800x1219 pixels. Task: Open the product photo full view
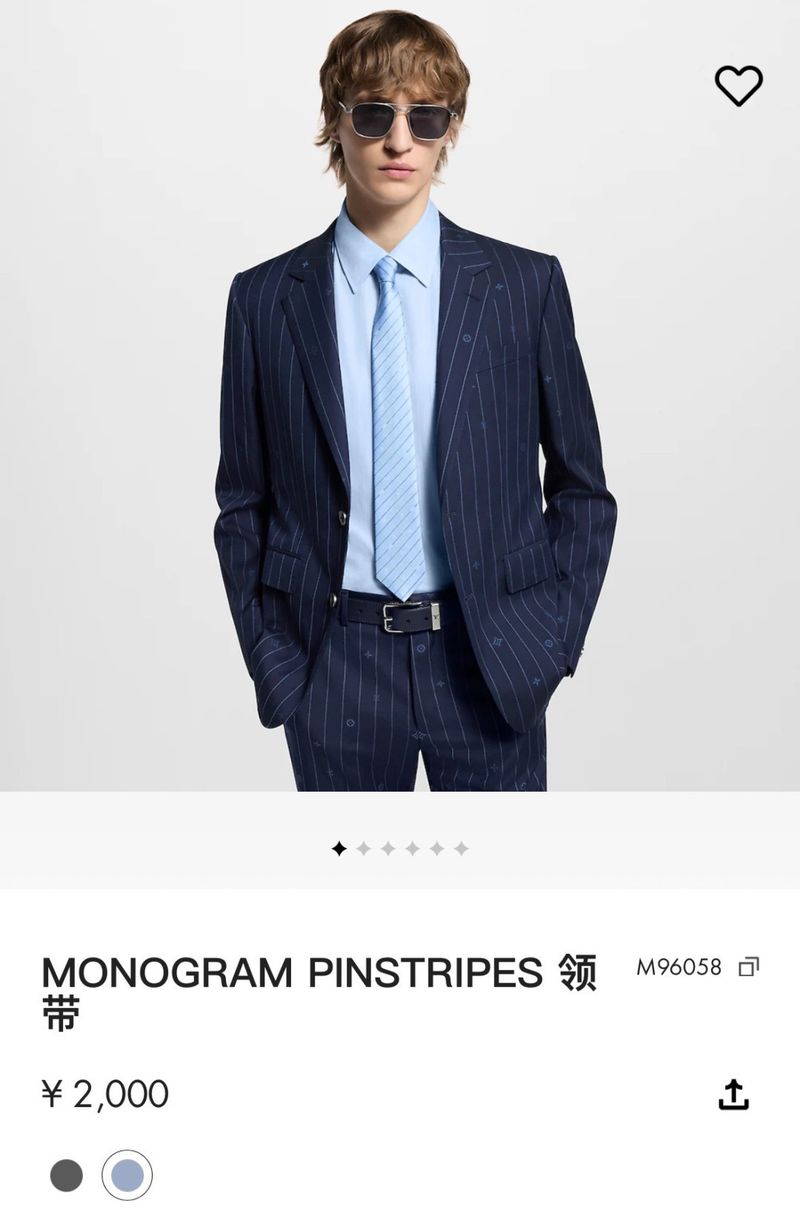pos(400,420)
